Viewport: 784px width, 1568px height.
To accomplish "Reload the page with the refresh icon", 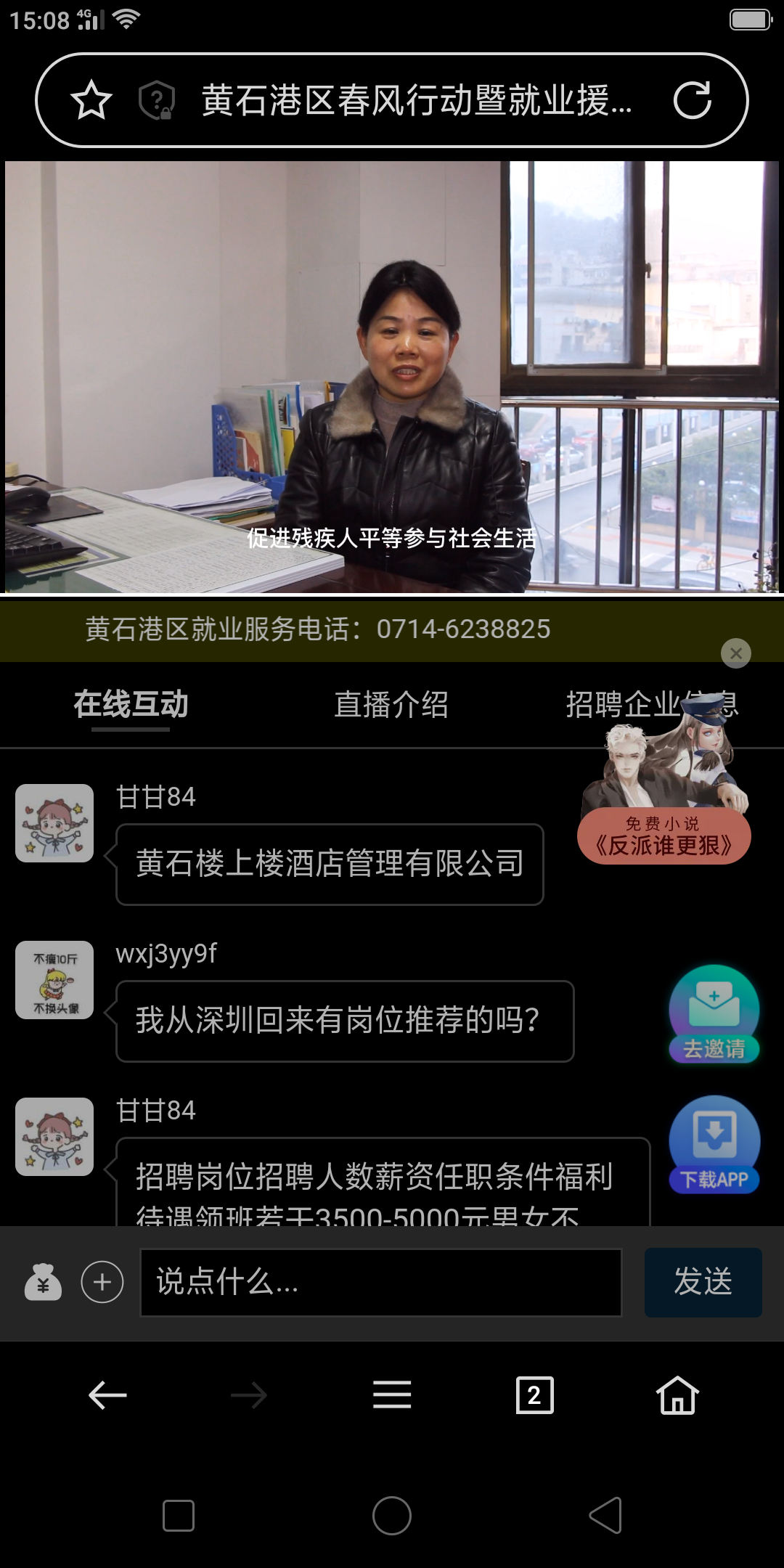I will (x=692, y=100).
